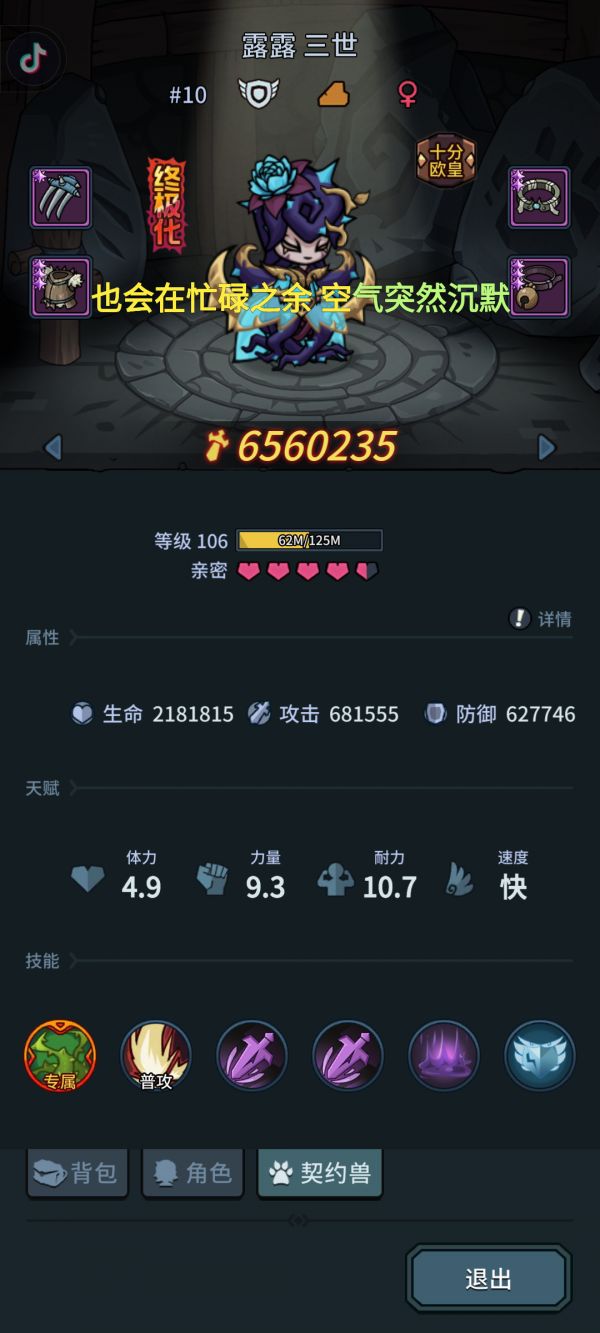
Task: Go to the previous character with left arrow
Action: 53,447
